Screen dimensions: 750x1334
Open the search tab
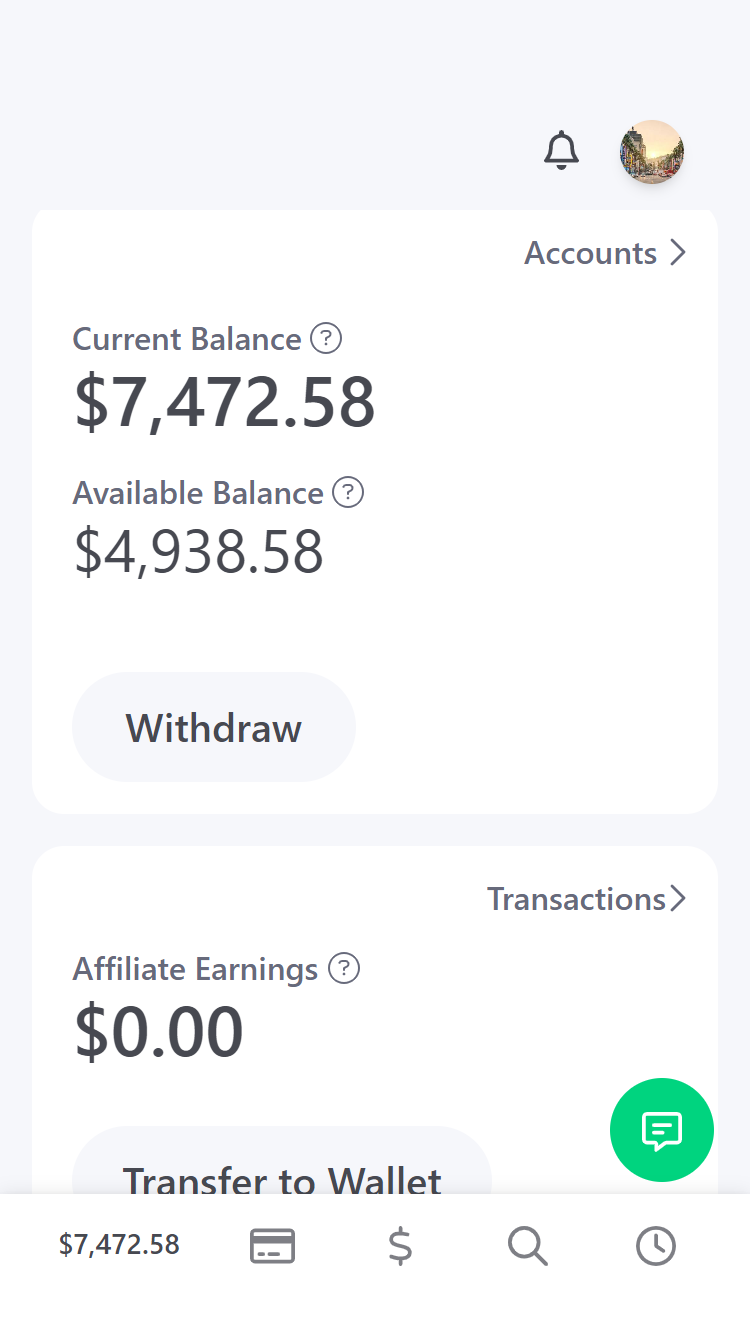point(527,1246)
